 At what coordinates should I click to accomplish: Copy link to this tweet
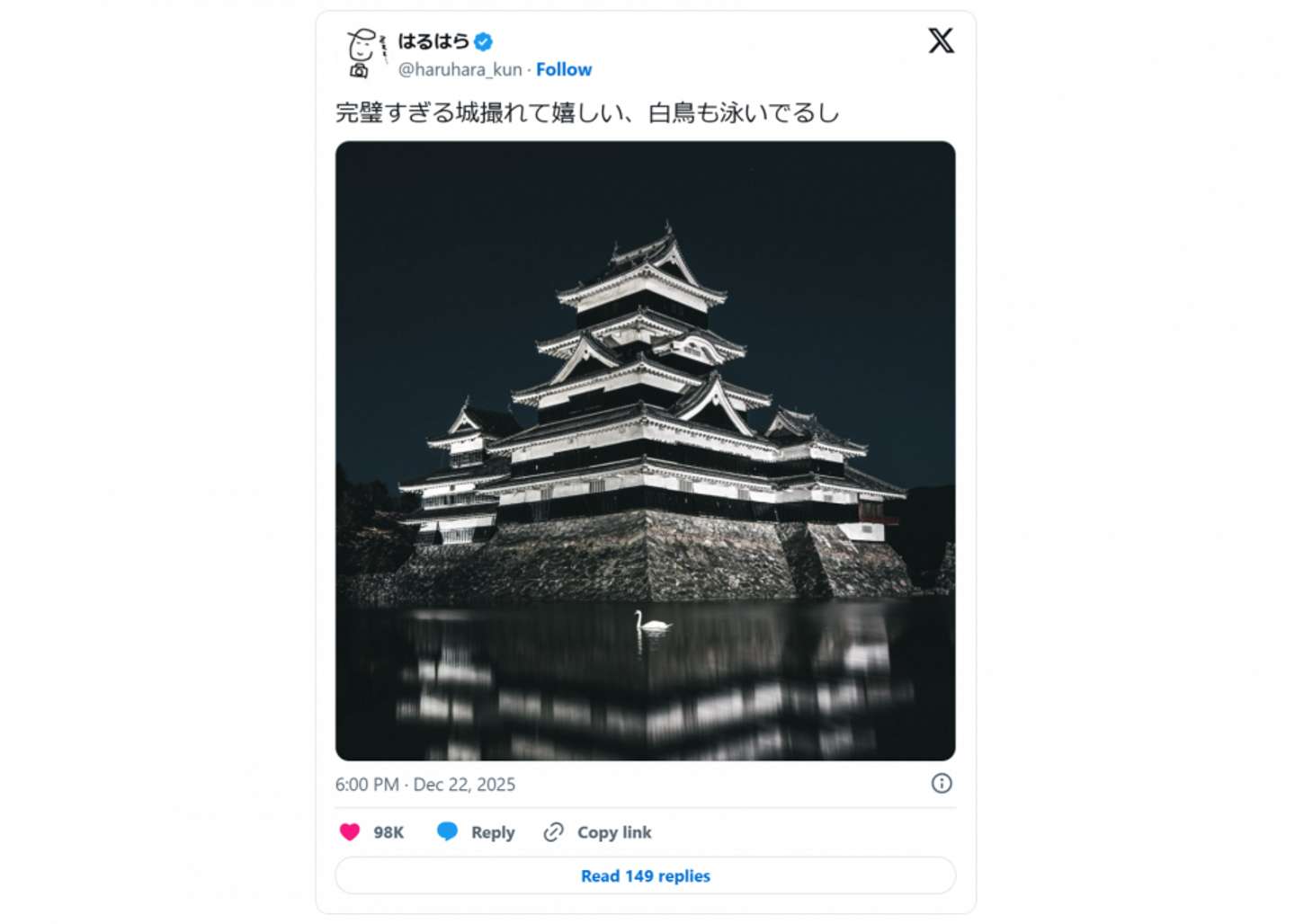click(x=598, y=831)
